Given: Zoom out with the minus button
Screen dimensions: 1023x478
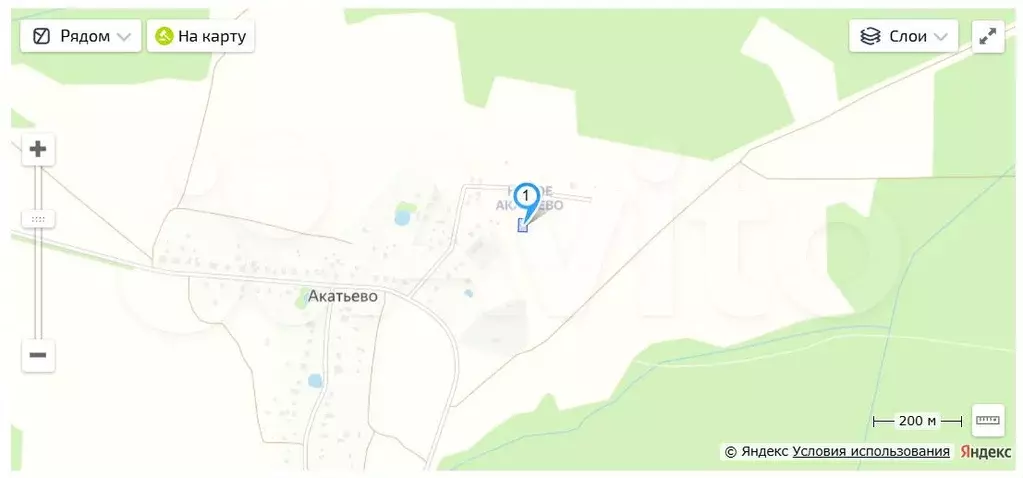Looking at the screenshot, I should pyautogui.click(x=38, y=354).
